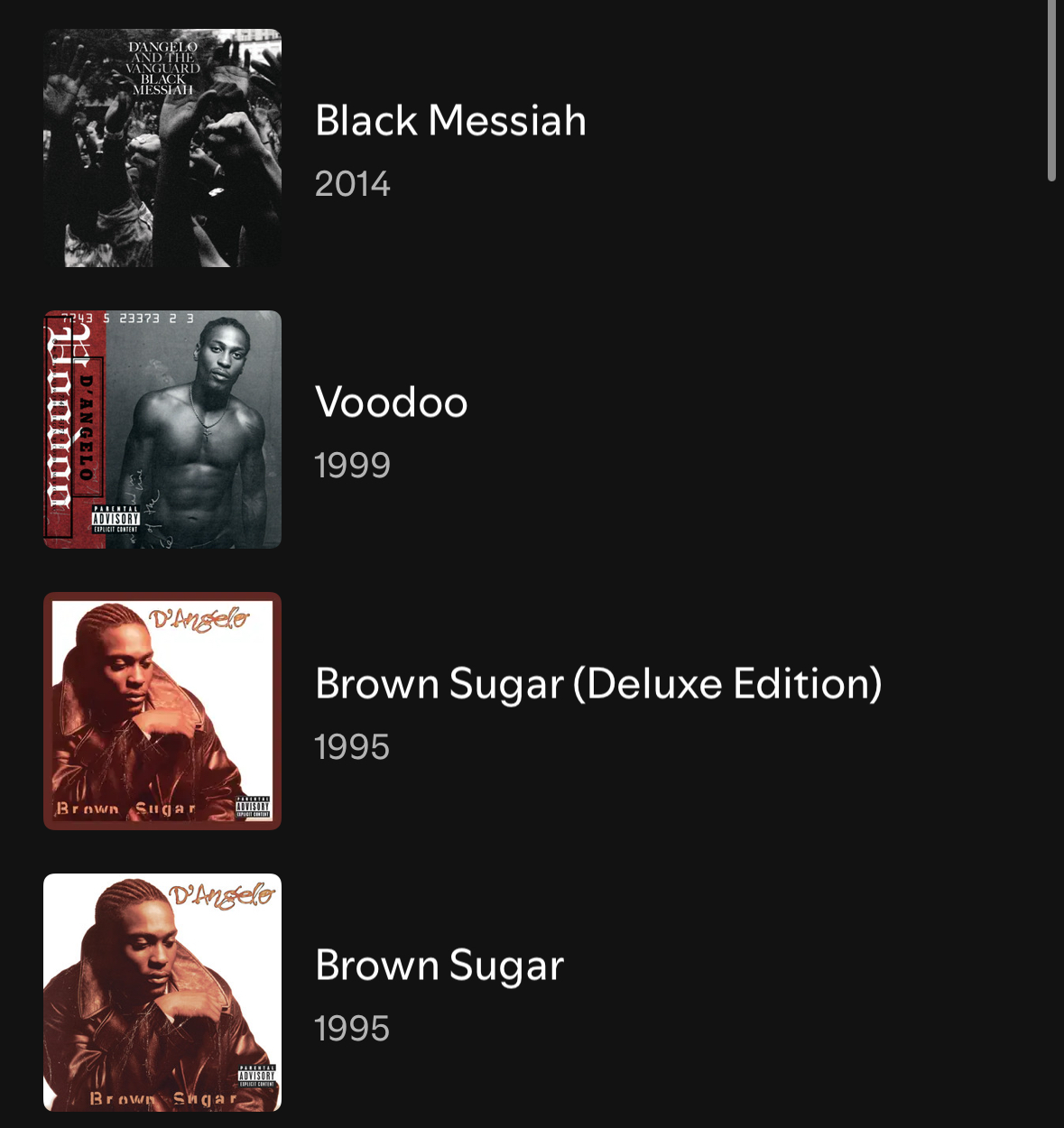This screenshot has width=1064, height=1128.
Task: Open Brown Sugar (Deluxe Edition) album
Action: [597, 685]
